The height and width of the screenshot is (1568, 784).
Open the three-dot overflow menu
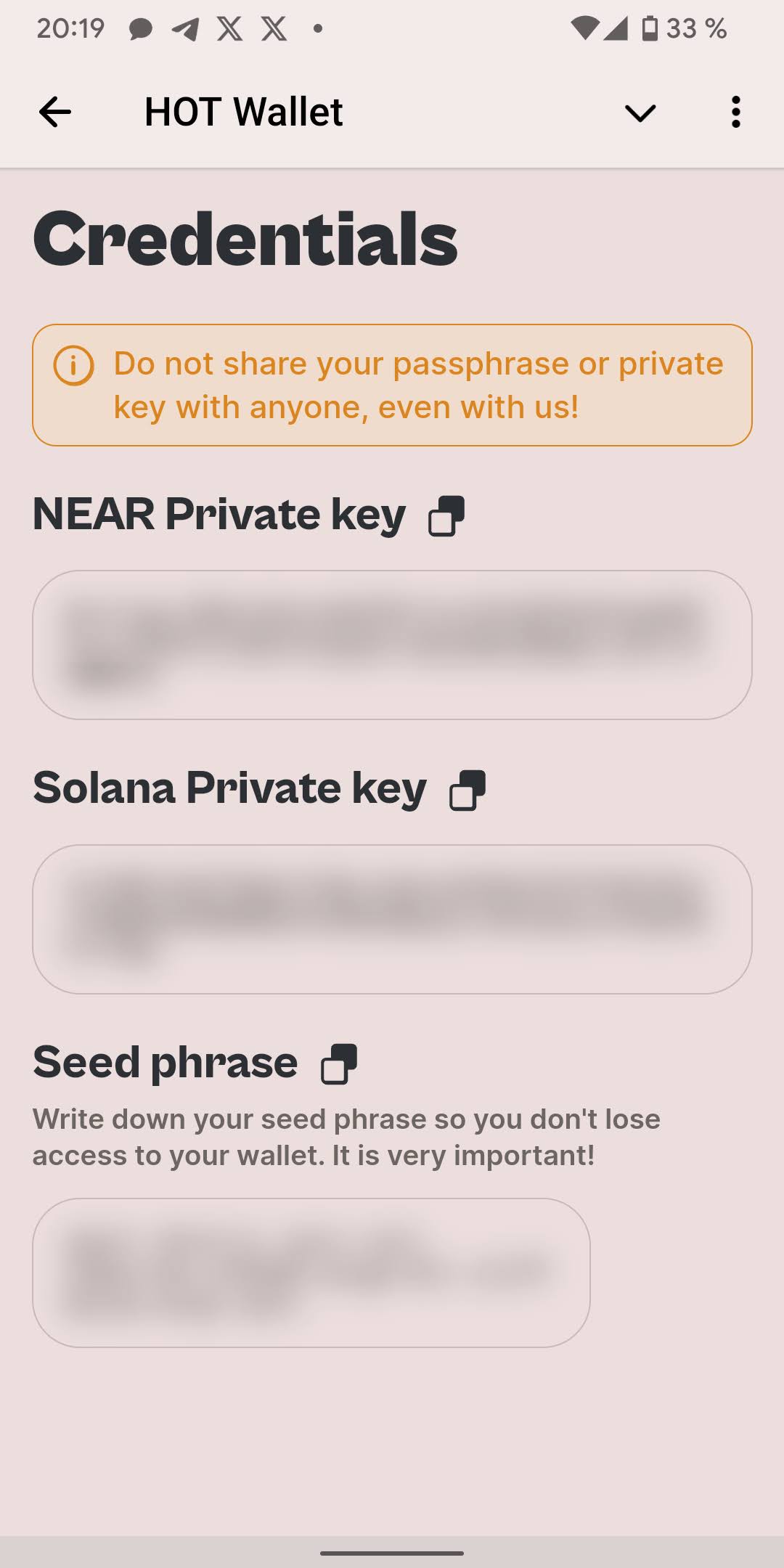pos(735,113)
